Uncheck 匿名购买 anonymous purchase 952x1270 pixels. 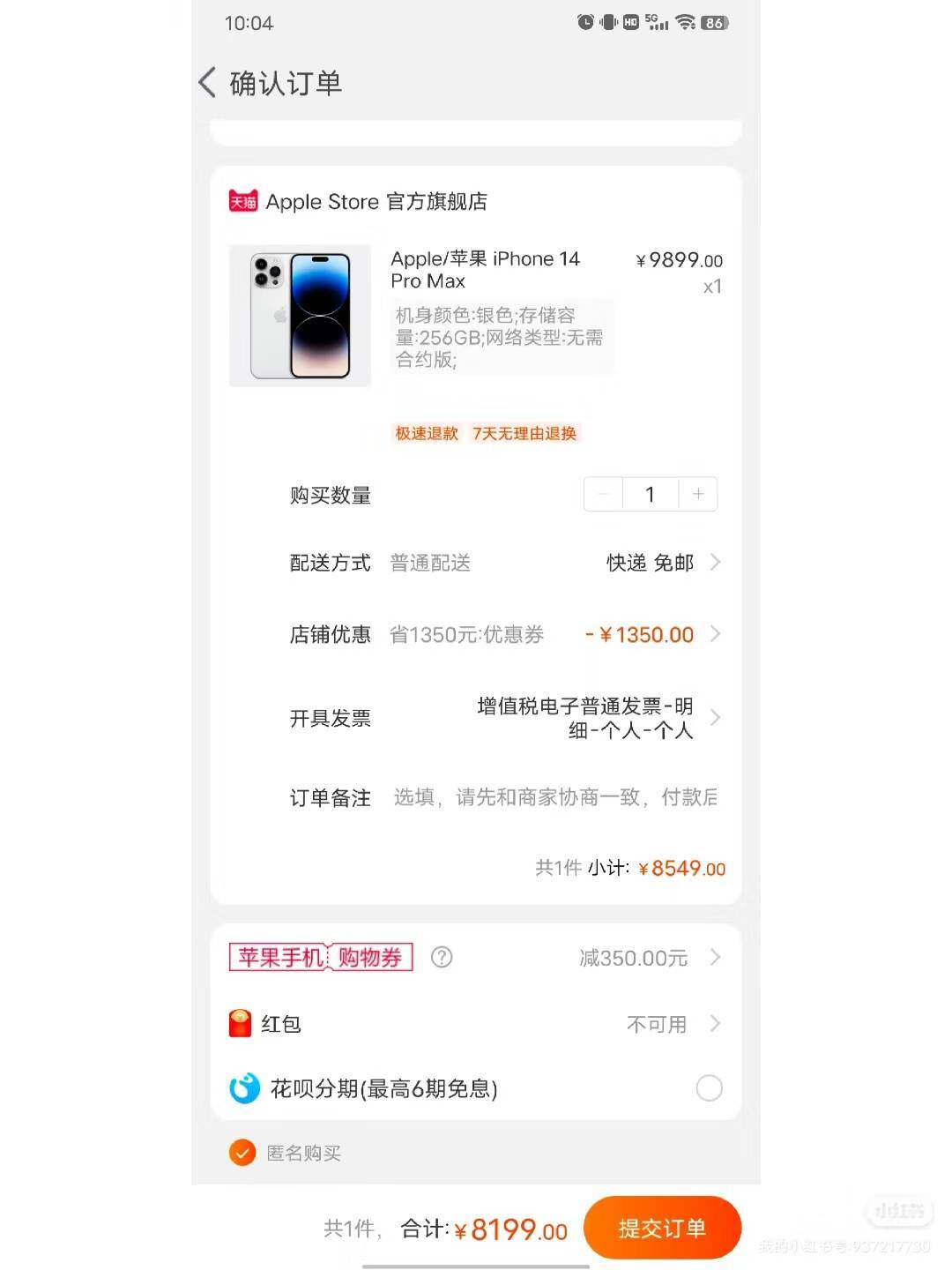click(242, 1153)
